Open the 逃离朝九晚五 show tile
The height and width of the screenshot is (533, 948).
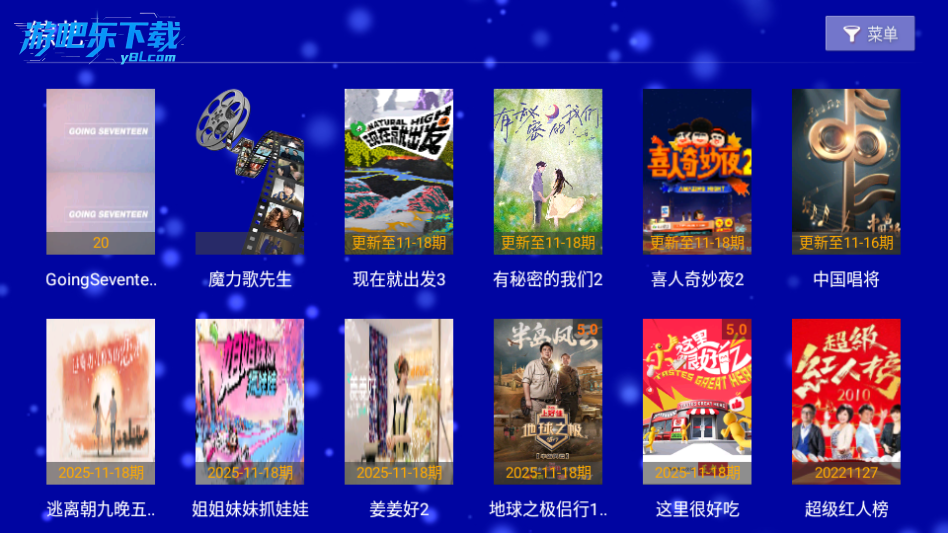101,402
